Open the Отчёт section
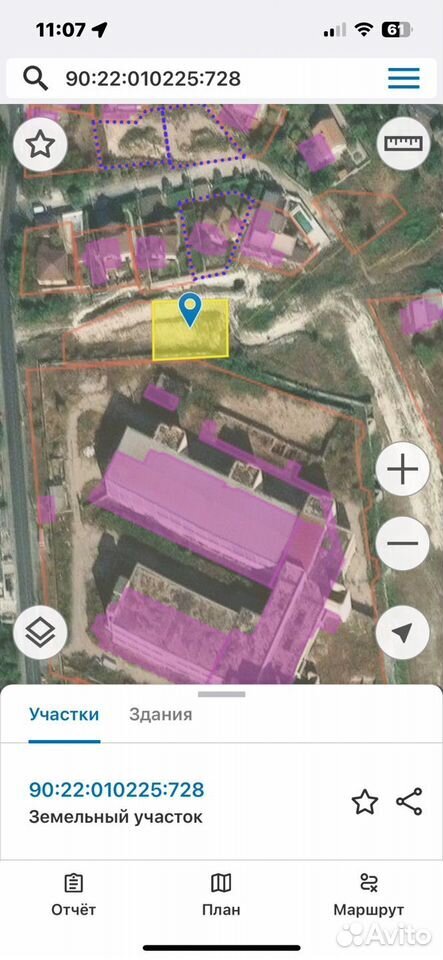 coord(73,894)
